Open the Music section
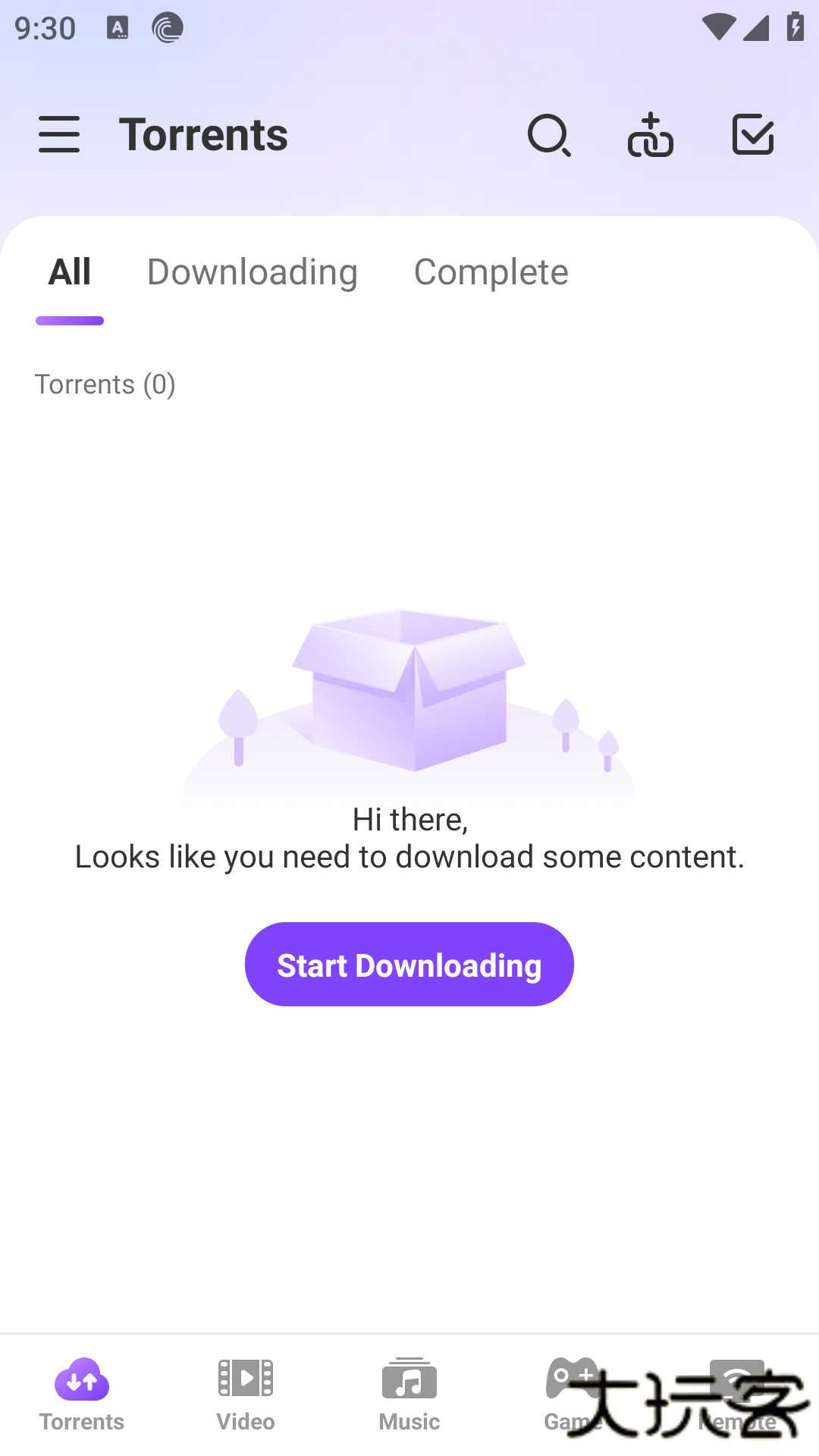Screen dimensions: 819x1456 click(x=409, y=1395)
